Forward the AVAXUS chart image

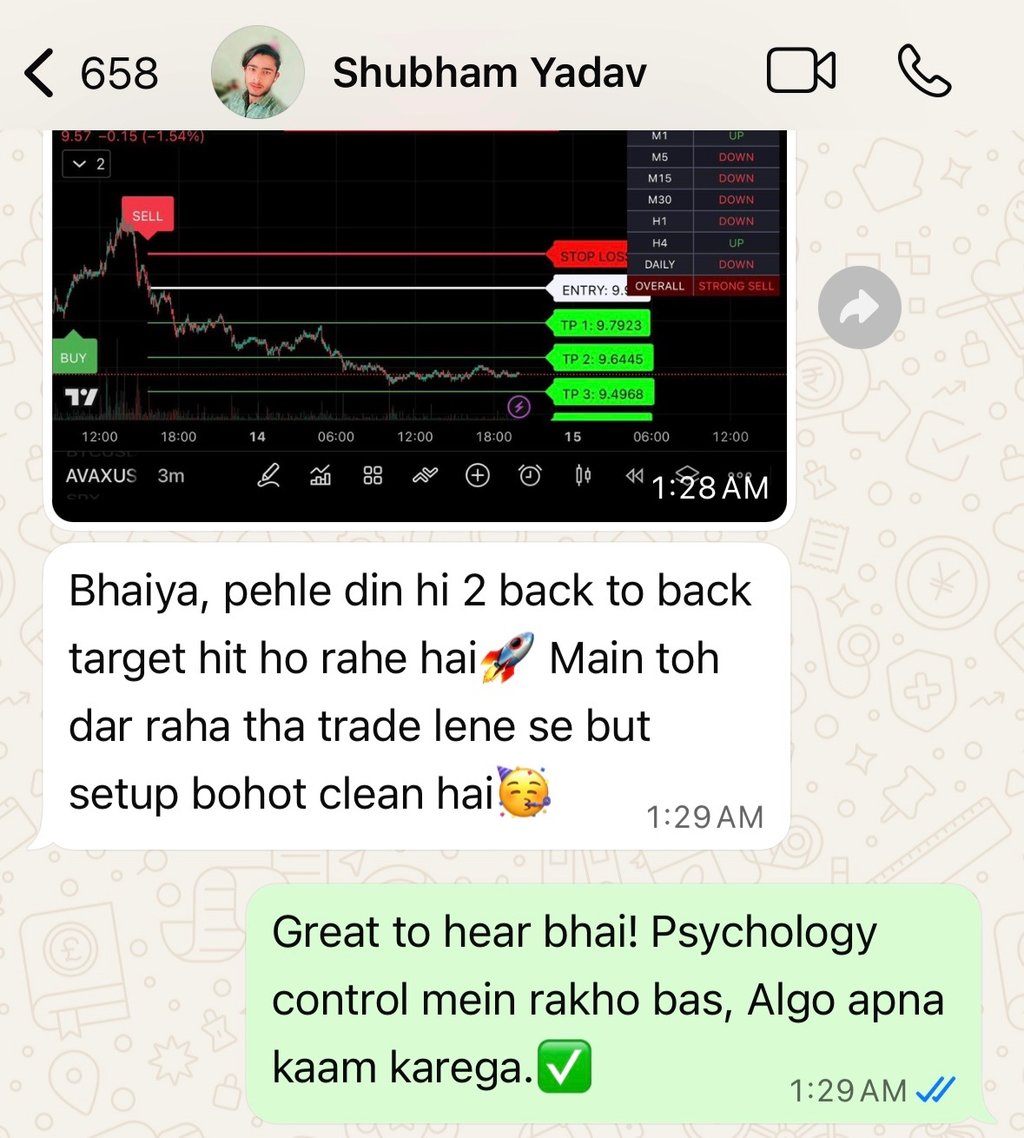(859, 310)
